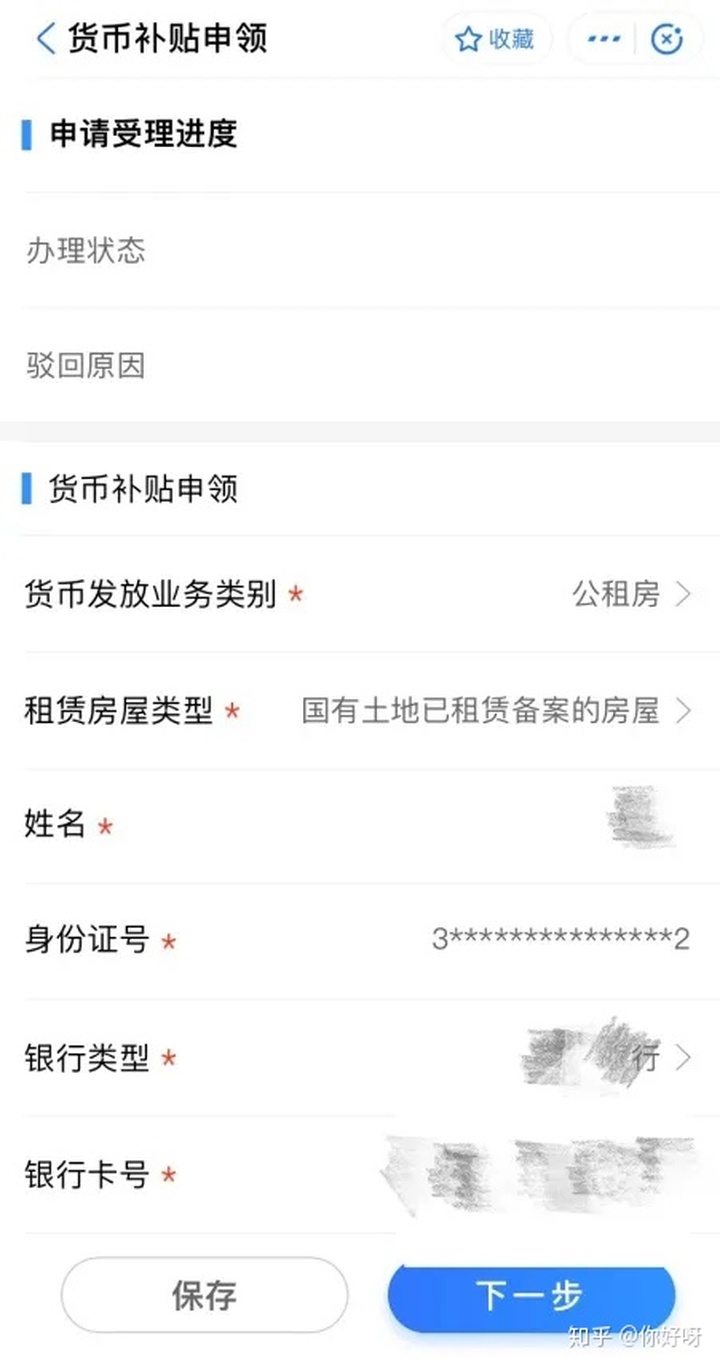The height and width of the screenshot is (1368, 720).
Task: Go back from 货币补贴申领 page
Action: tap(45, 39)
